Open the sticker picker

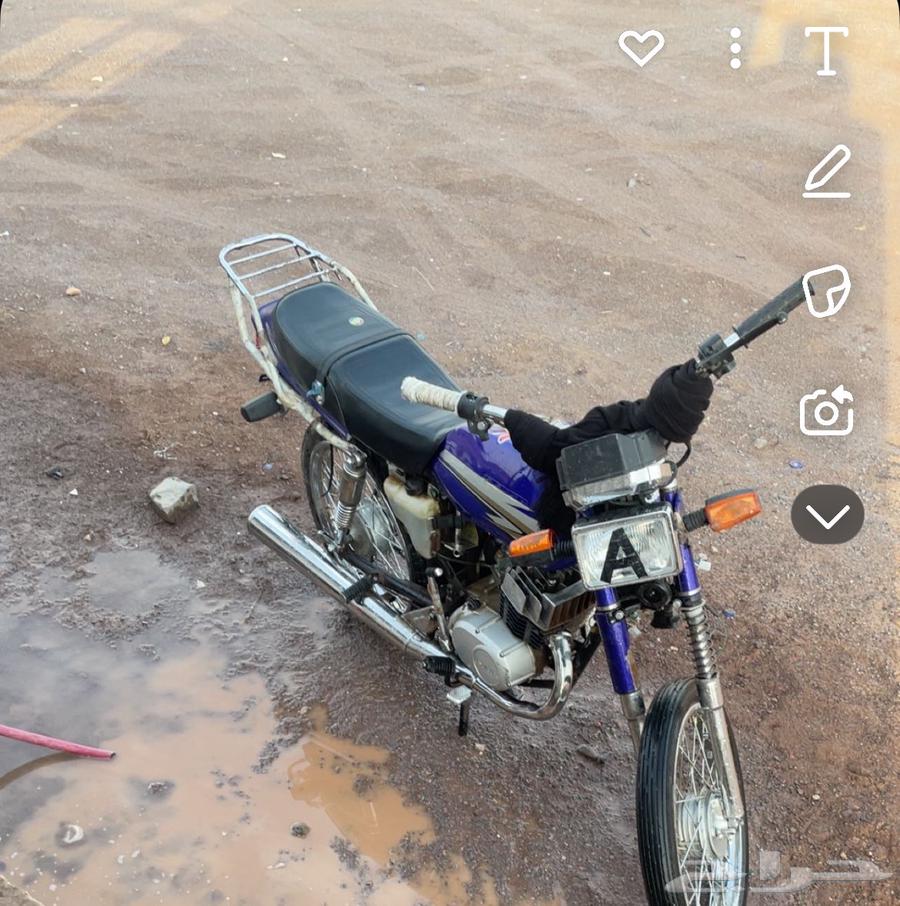pos(826,292)
